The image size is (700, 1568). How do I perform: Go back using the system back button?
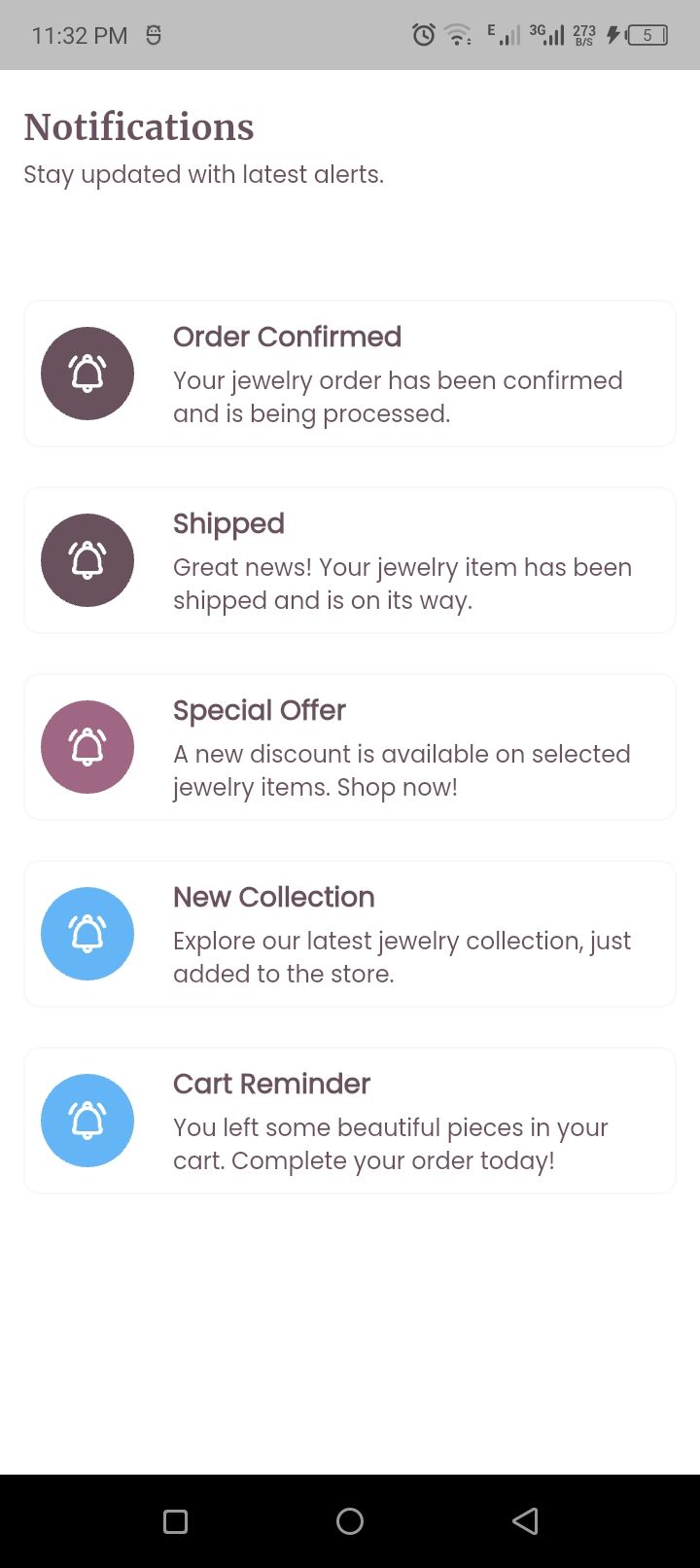525,1521
